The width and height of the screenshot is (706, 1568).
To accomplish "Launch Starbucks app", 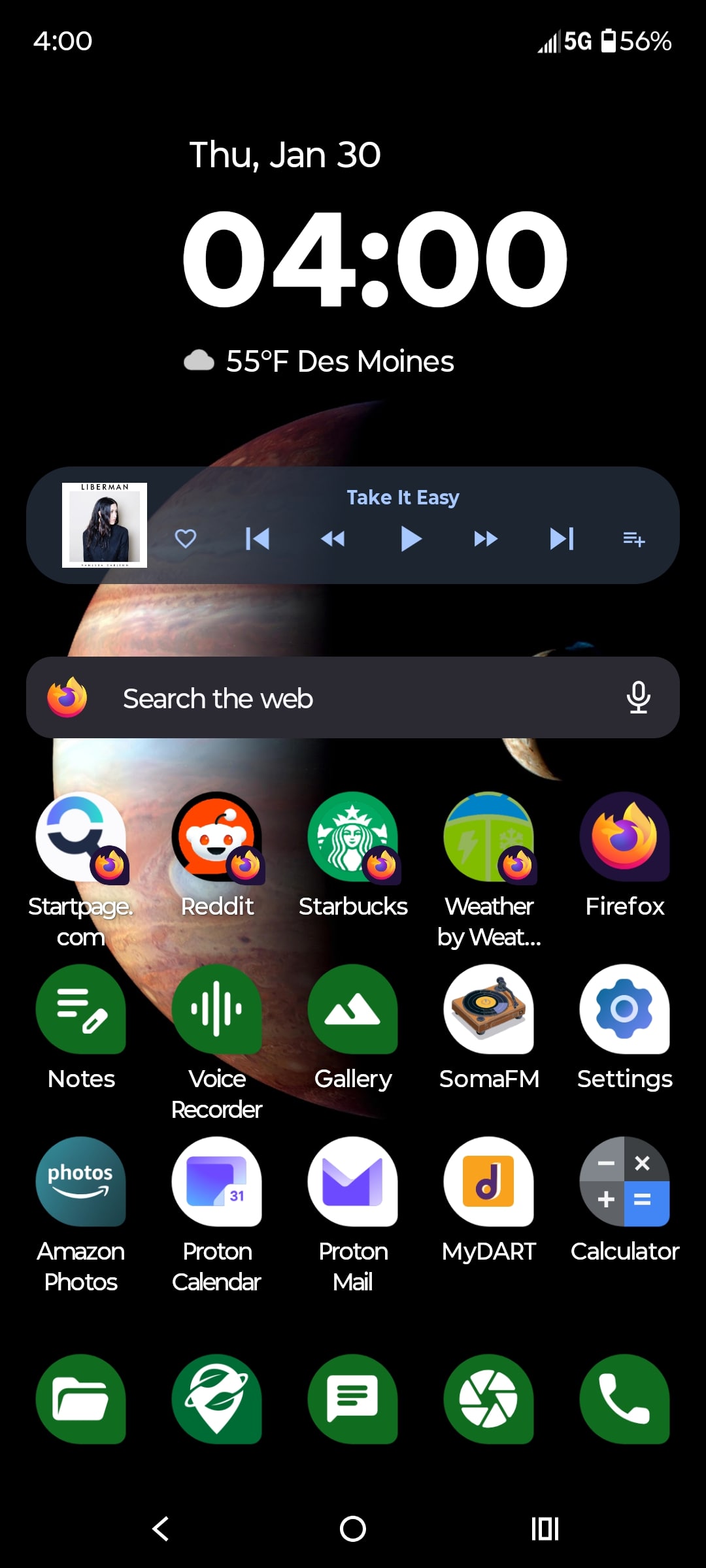I will coord(353,838).
